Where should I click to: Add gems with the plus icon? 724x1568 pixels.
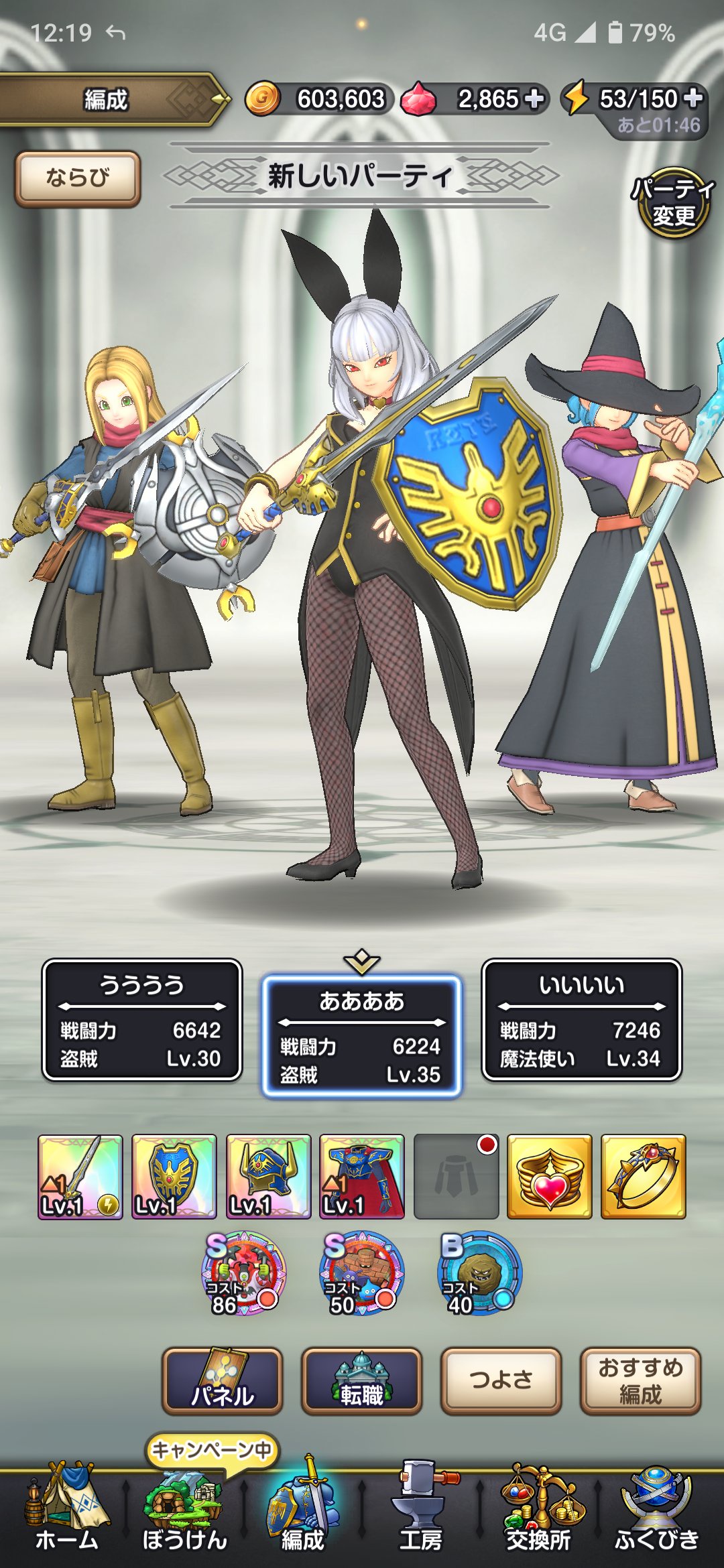(535, 99)
